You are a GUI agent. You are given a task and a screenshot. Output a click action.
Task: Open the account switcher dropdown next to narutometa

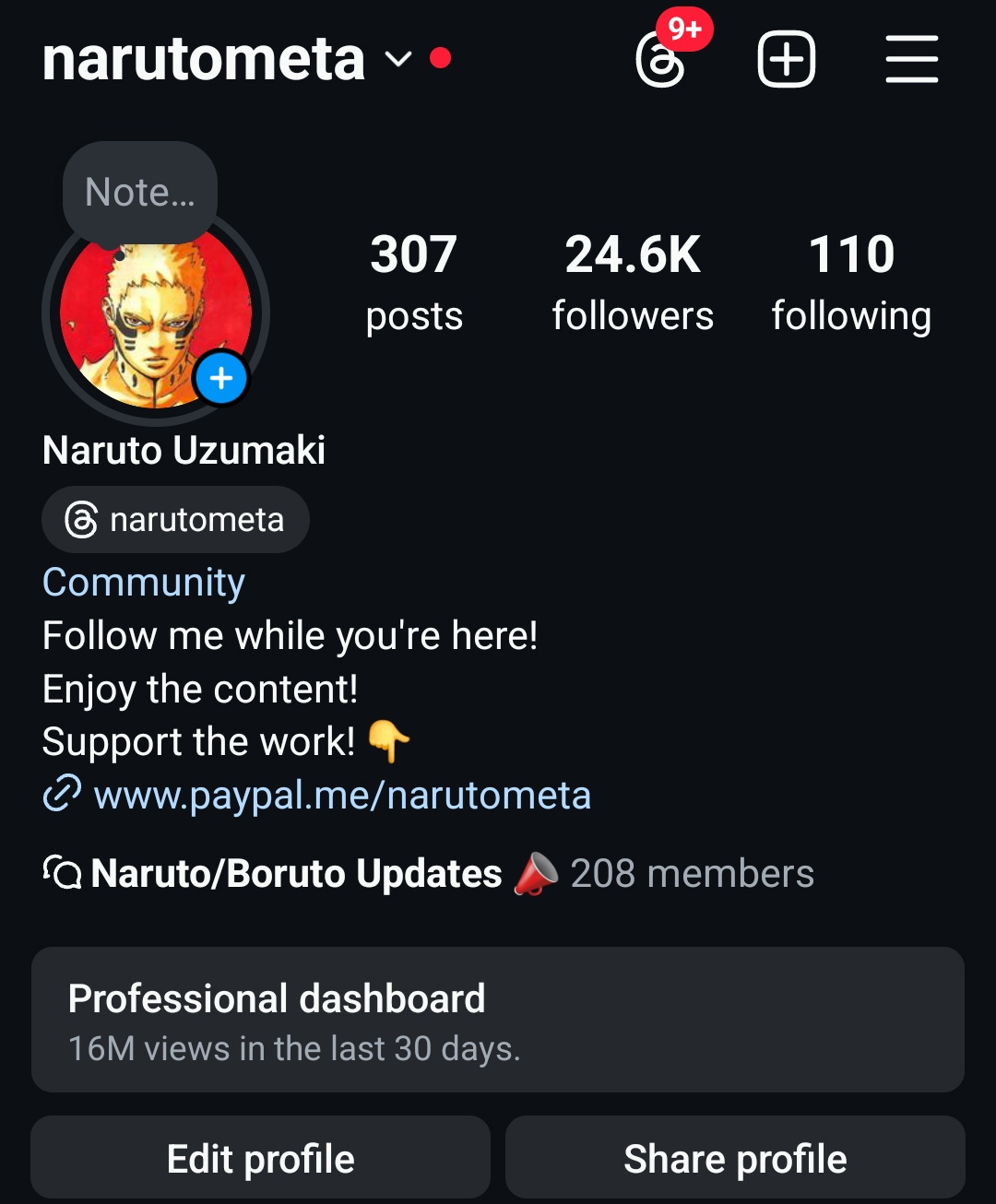pos(397,60)
